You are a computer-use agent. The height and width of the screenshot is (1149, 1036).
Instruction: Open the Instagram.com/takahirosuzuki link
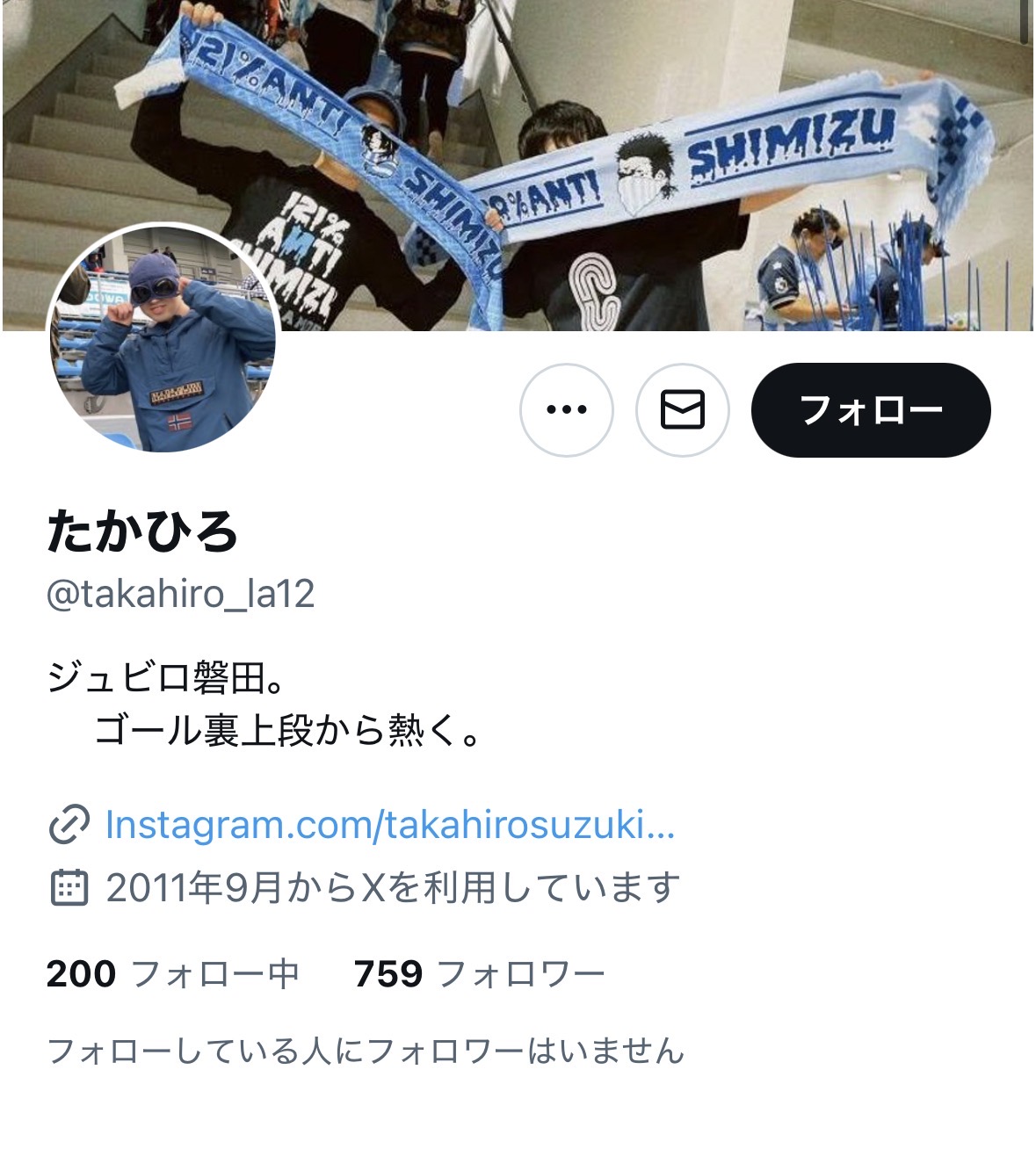pos(389,825)
